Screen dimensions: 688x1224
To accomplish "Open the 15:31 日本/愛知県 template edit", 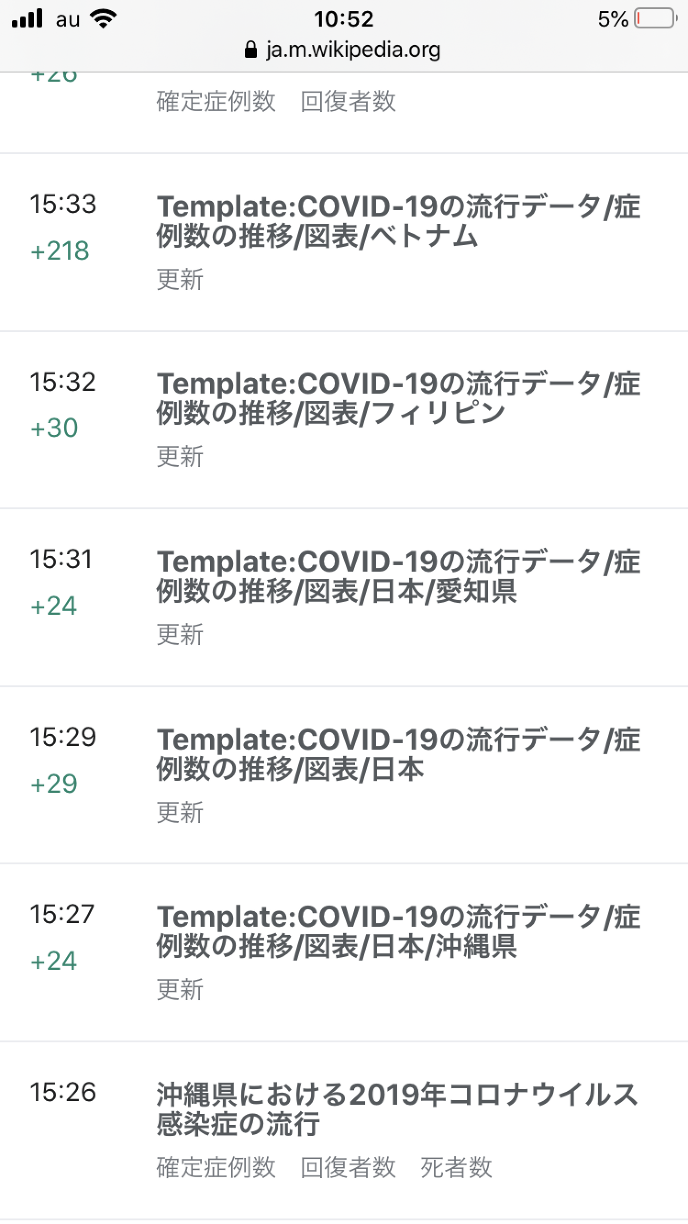I will [398, 576].
